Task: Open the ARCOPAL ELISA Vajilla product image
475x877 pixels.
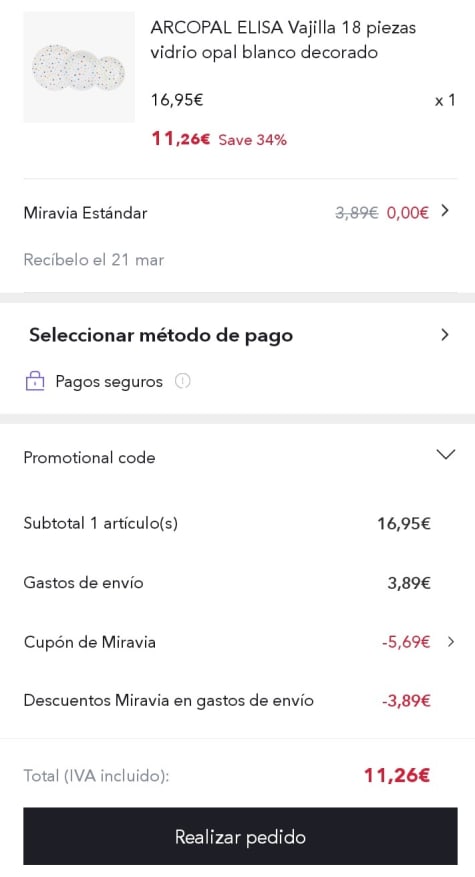Action: pos(79,67)
